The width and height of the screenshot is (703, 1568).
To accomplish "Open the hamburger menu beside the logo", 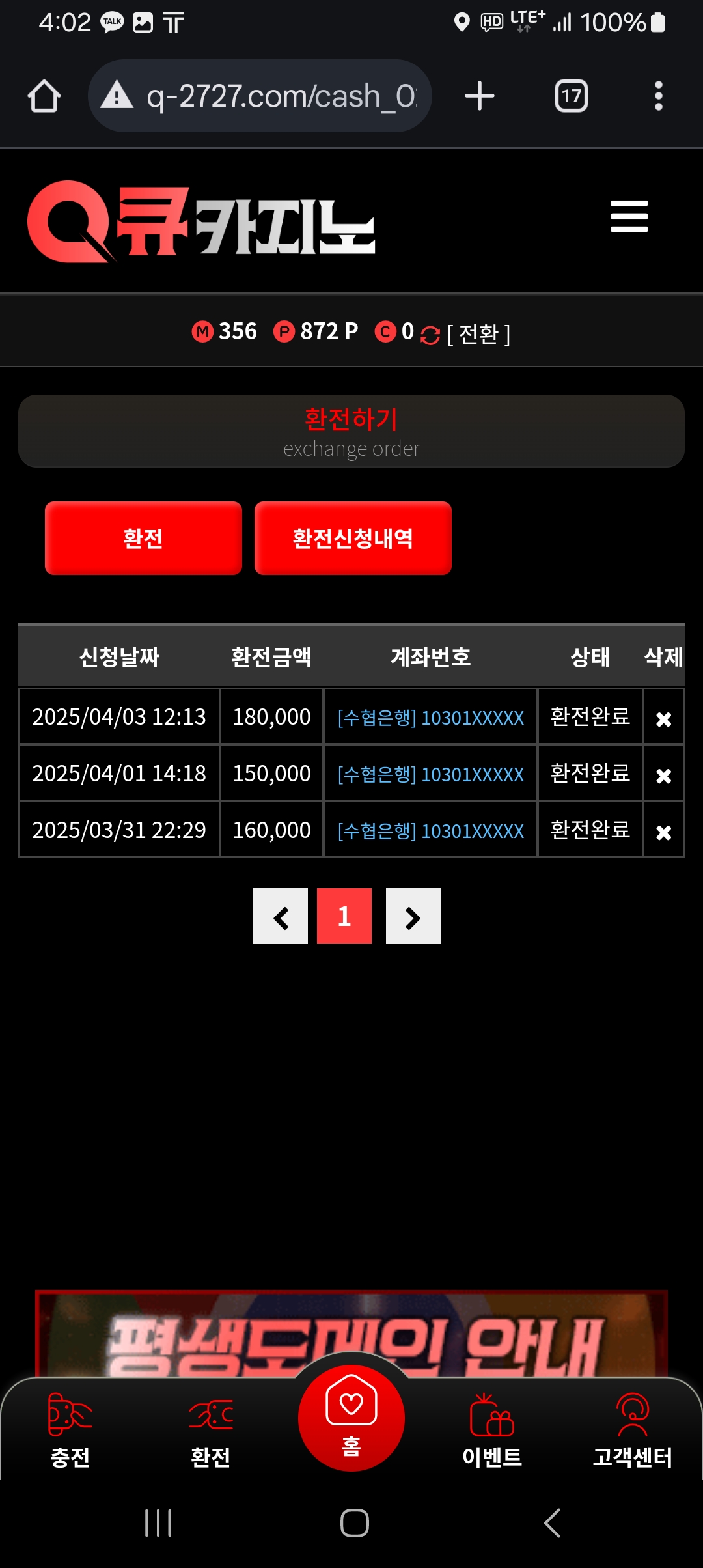I will [x=629, y=217].
